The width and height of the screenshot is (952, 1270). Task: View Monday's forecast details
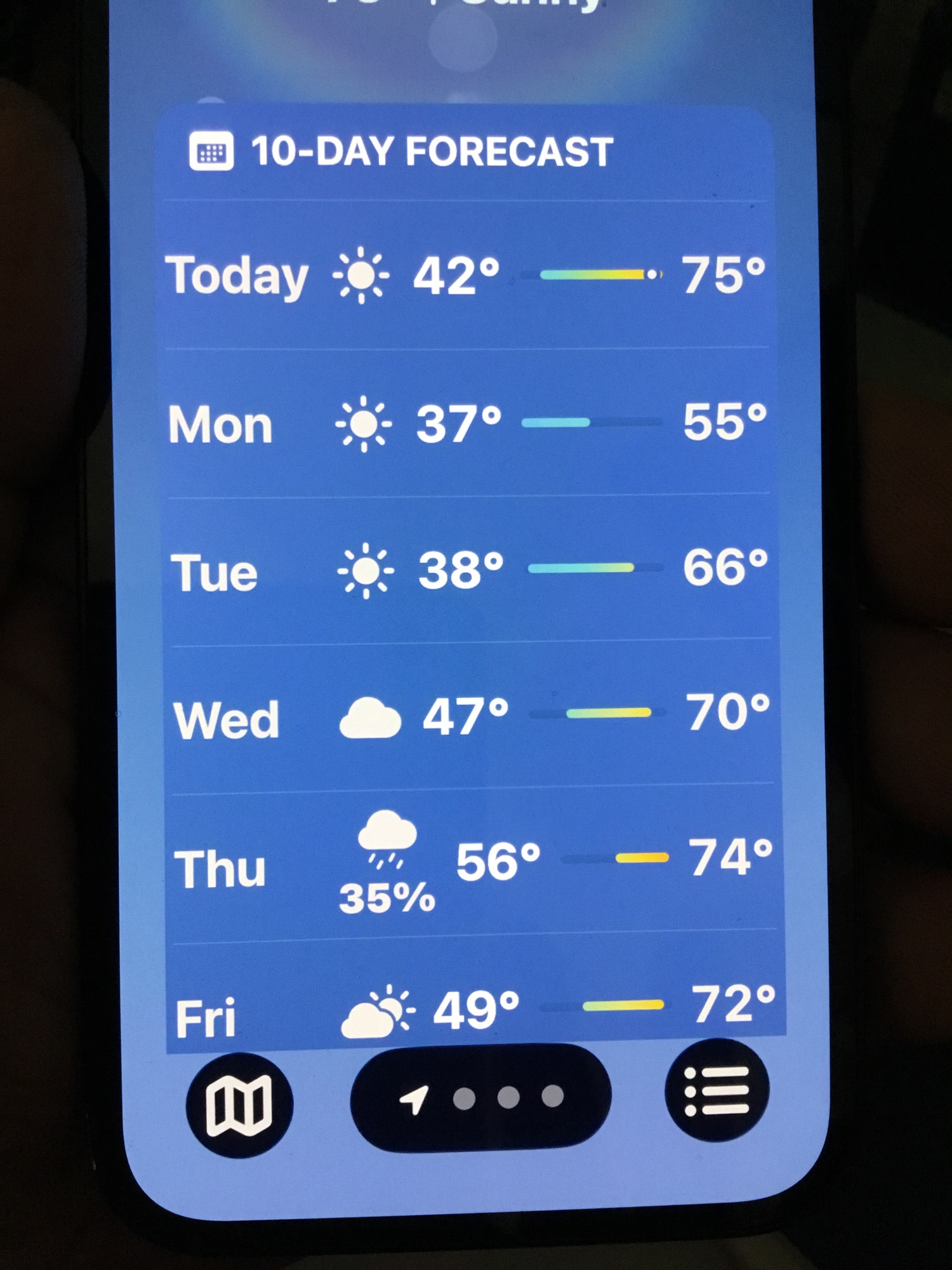tap(468, 424)
